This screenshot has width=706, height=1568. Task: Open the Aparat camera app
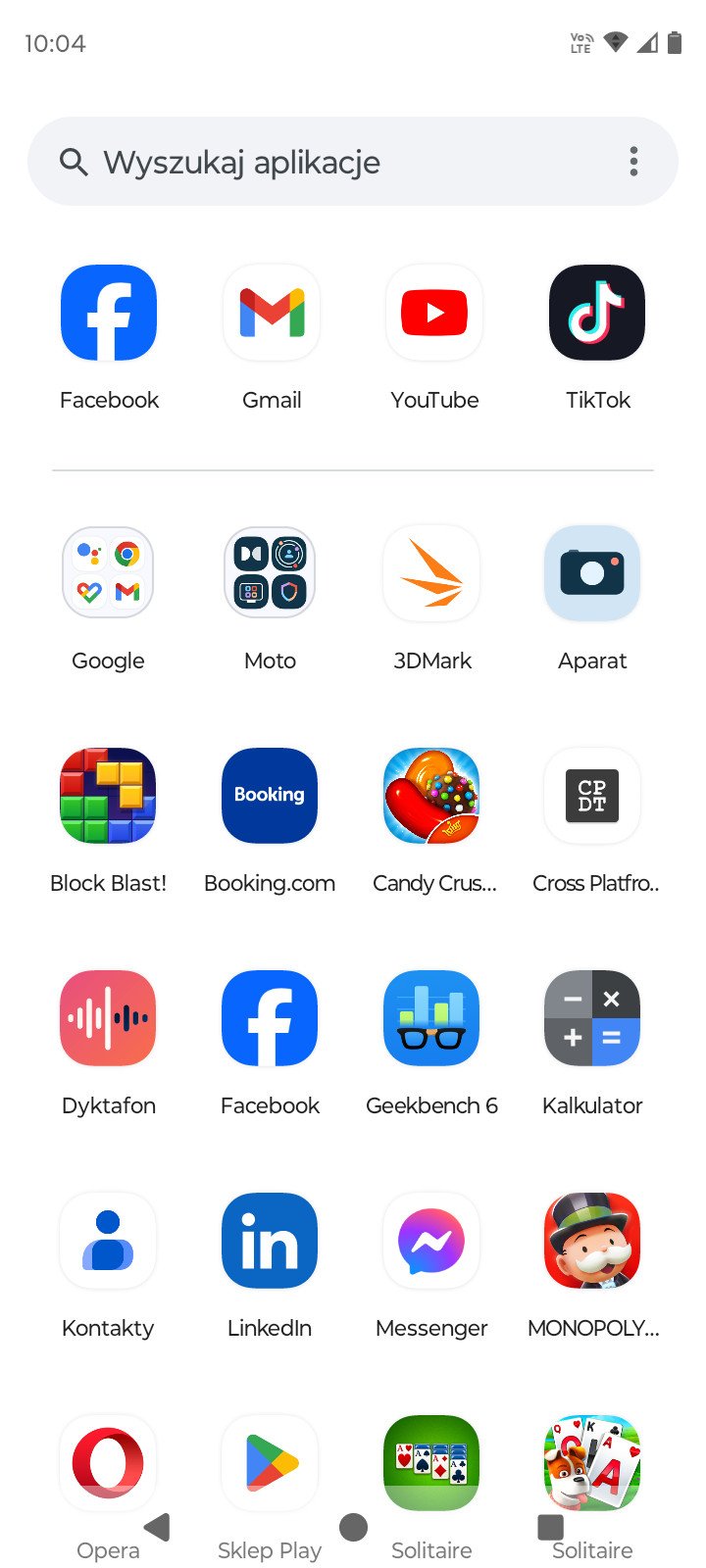point(592,573)
